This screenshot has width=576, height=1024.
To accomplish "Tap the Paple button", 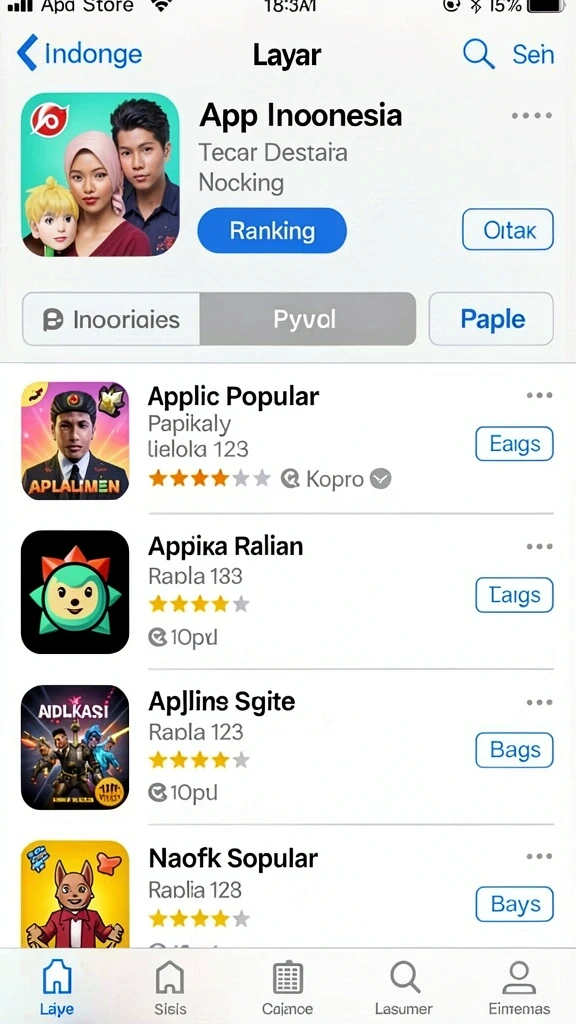I will [491, 319].
